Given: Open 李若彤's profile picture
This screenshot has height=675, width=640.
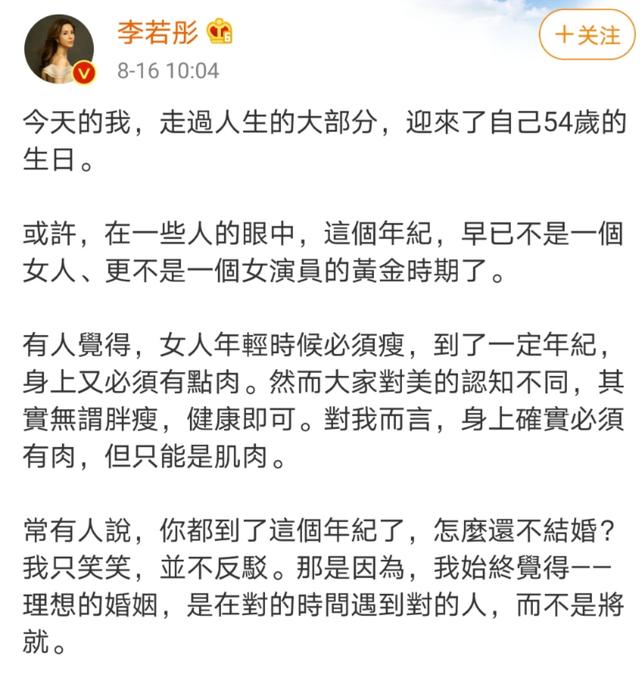Looking at the screenshot, I should tap(59, 47).
